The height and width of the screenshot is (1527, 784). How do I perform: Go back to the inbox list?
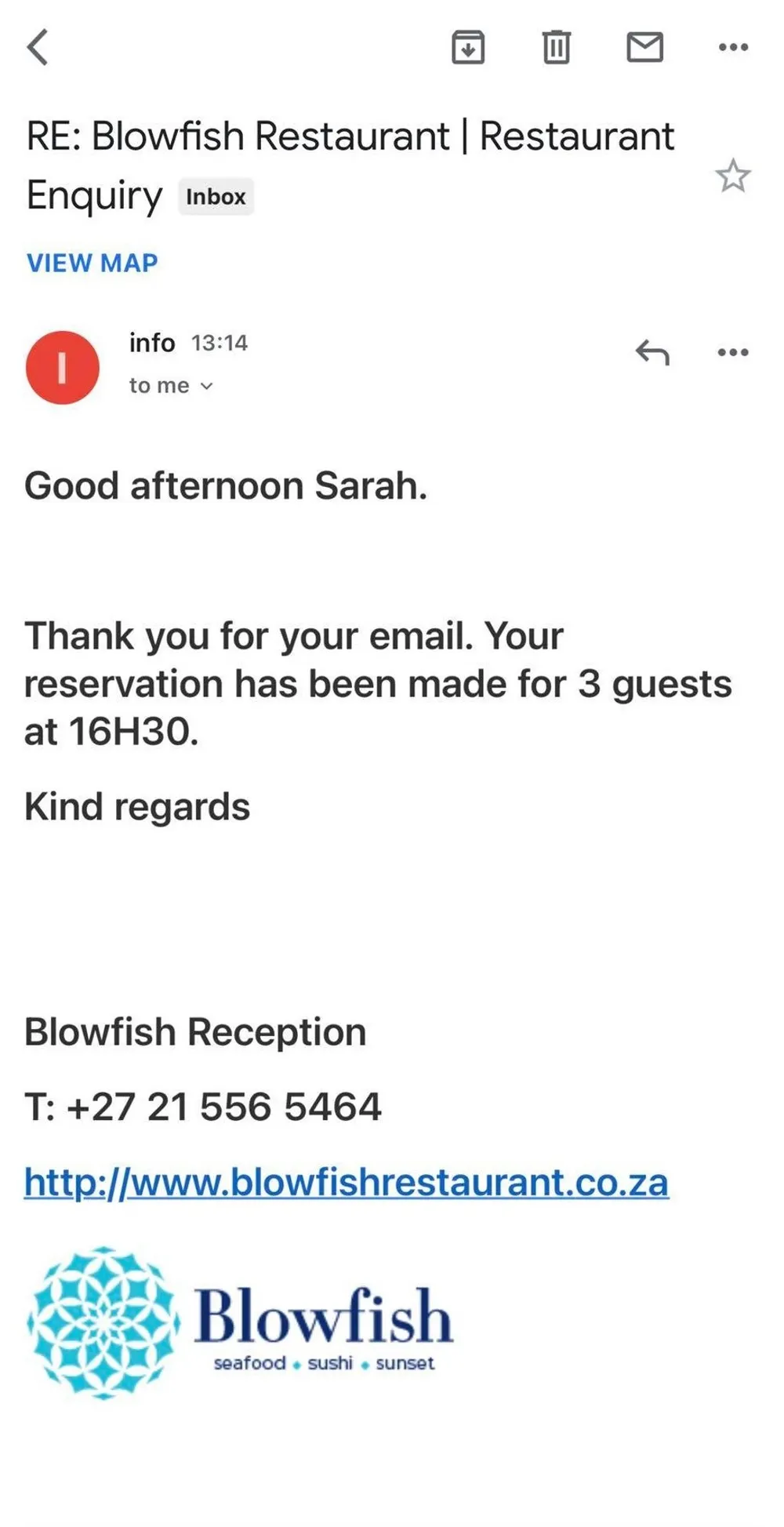point(38,47)
